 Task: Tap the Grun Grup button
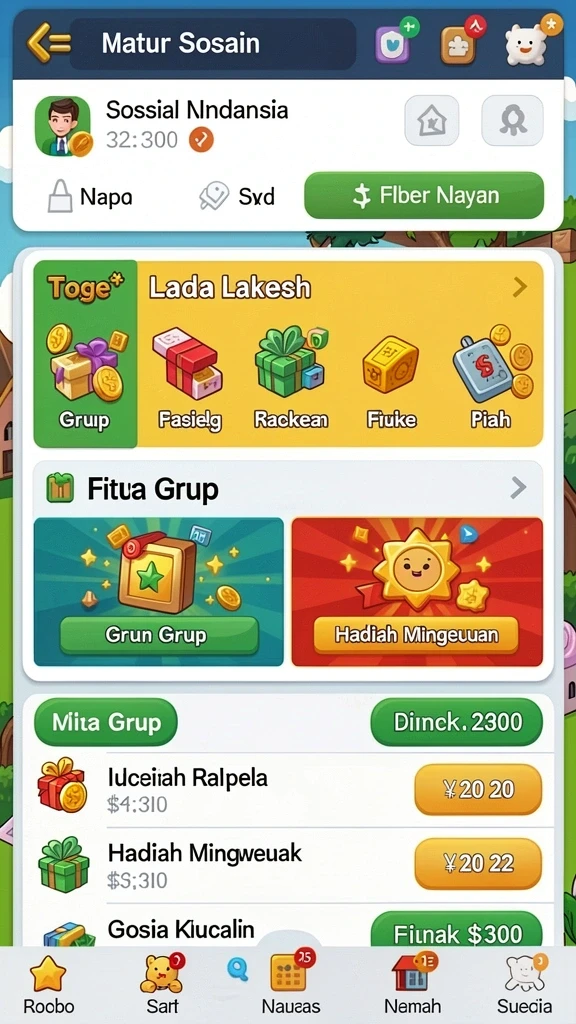159,635
